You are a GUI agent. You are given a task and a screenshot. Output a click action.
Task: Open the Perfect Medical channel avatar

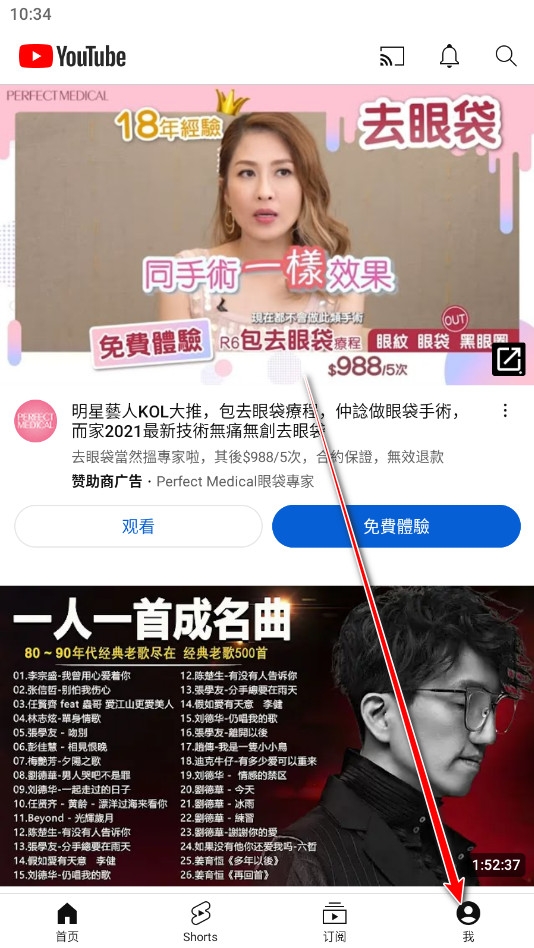click(x=36, y=421)
